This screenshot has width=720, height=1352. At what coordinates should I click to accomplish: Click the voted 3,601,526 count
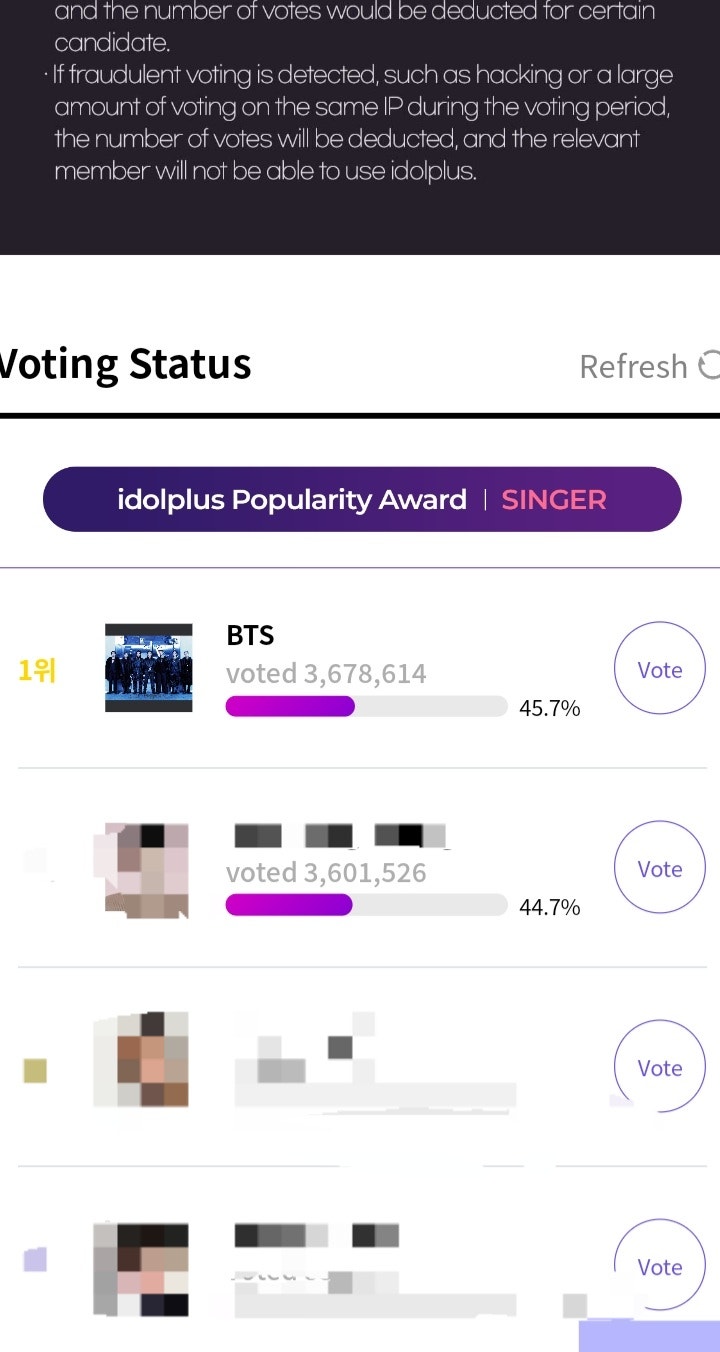click(327, 872)
